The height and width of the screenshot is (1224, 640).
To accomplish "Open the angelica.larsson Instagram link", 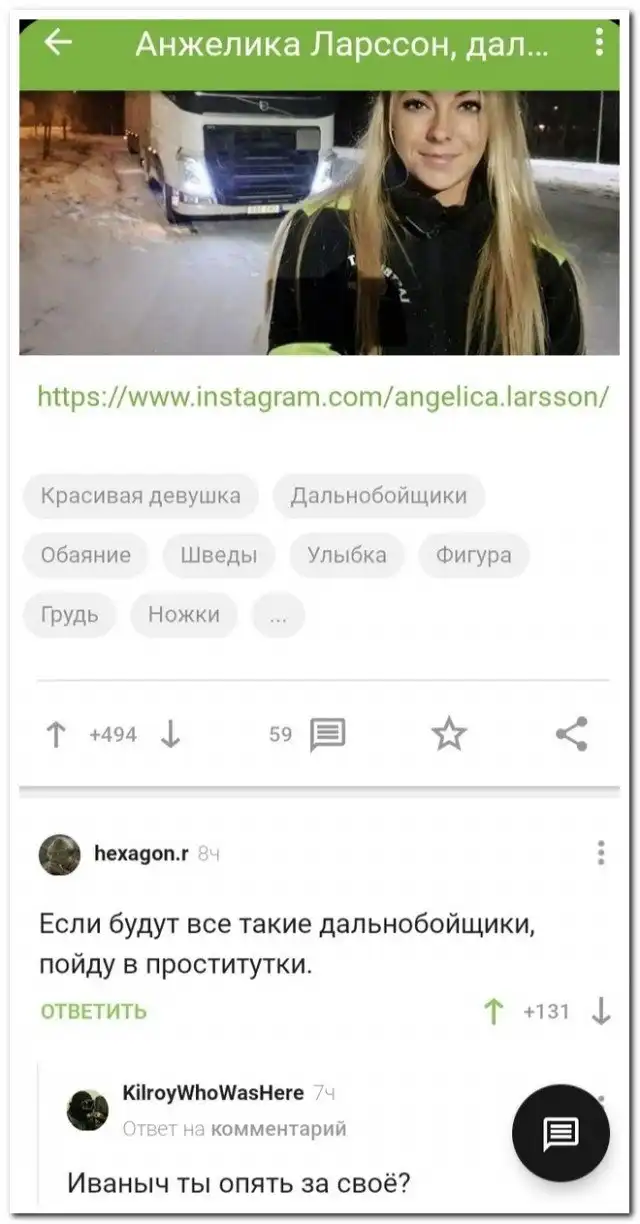I will (322, 397).
